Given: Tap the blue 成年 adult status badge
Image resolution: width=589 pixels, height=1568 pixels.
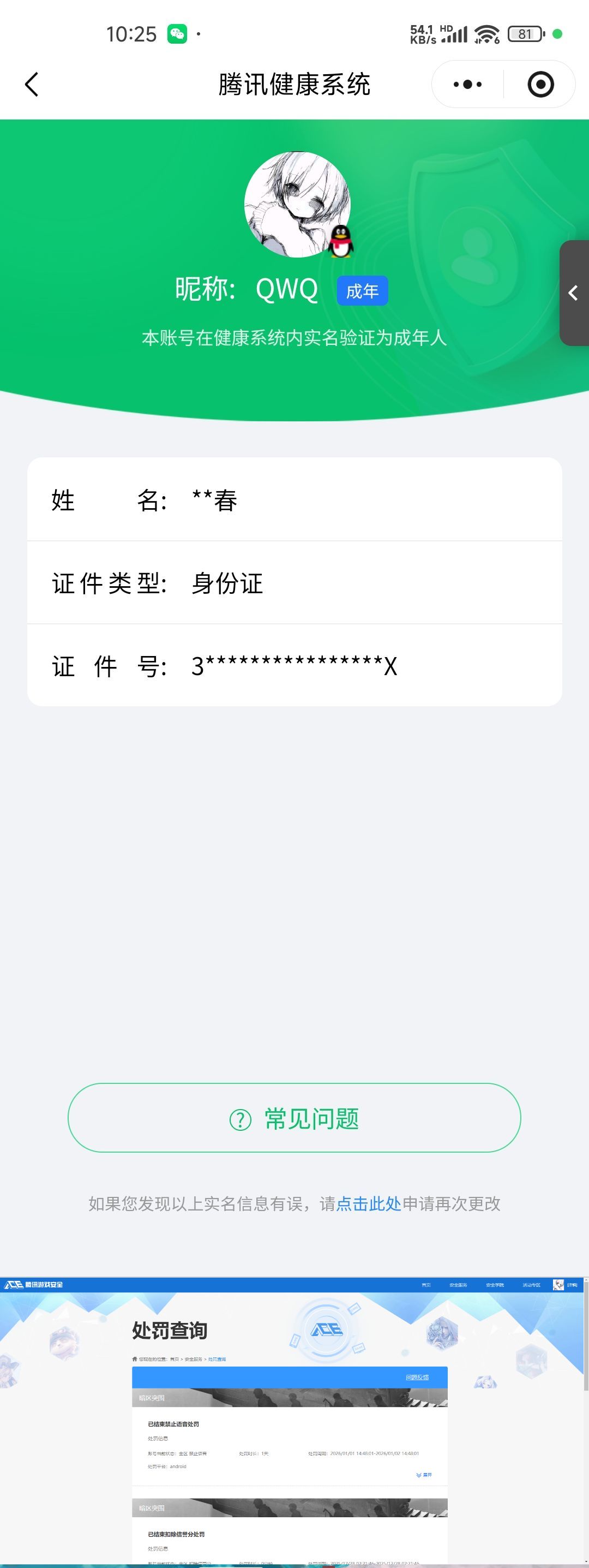Looking at the screenshot, I should coord(363,290).
